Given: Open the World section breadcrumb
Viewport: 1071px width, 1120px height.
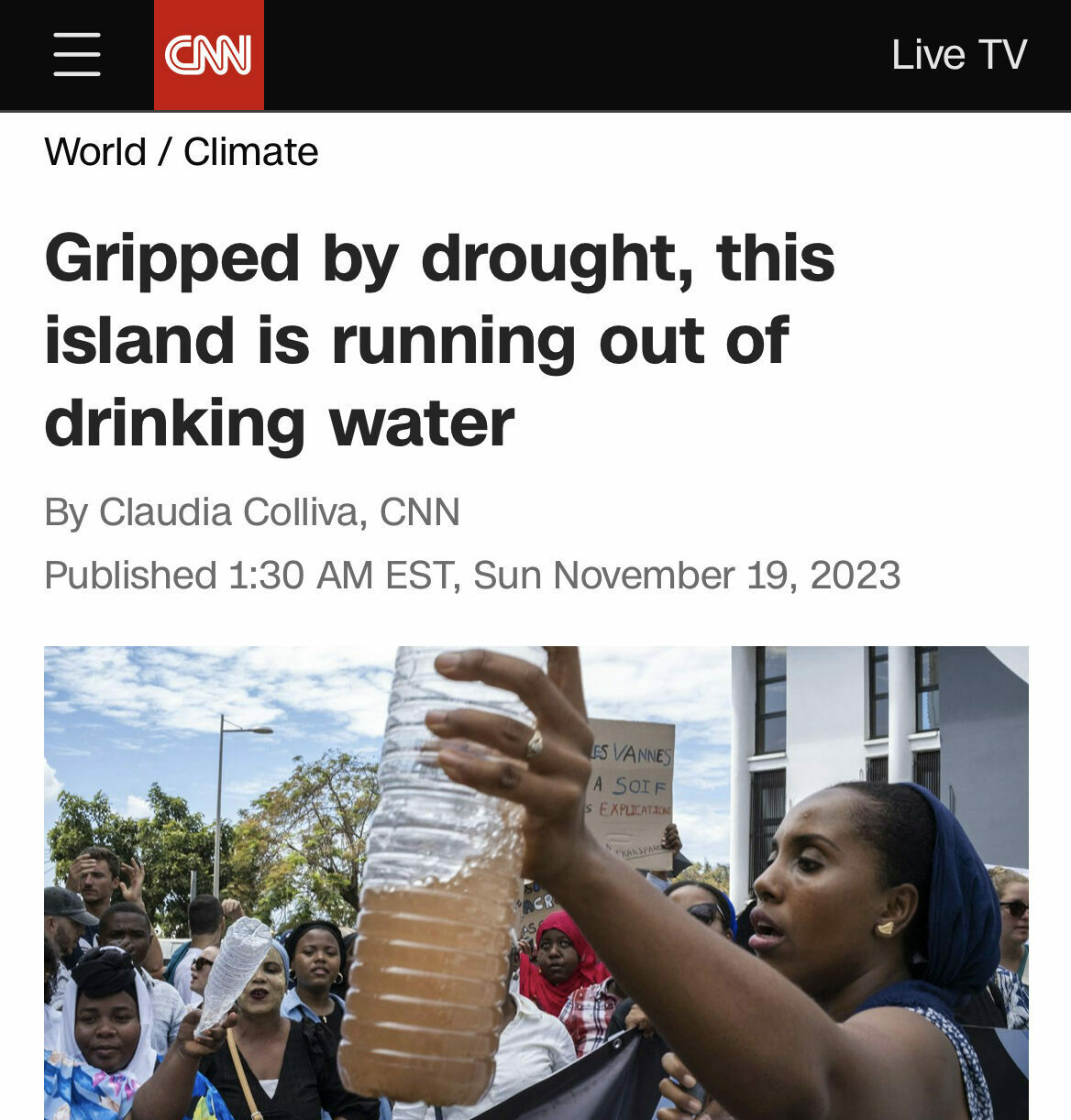Looking at the screenshot, I should click(x=95, y=152).
